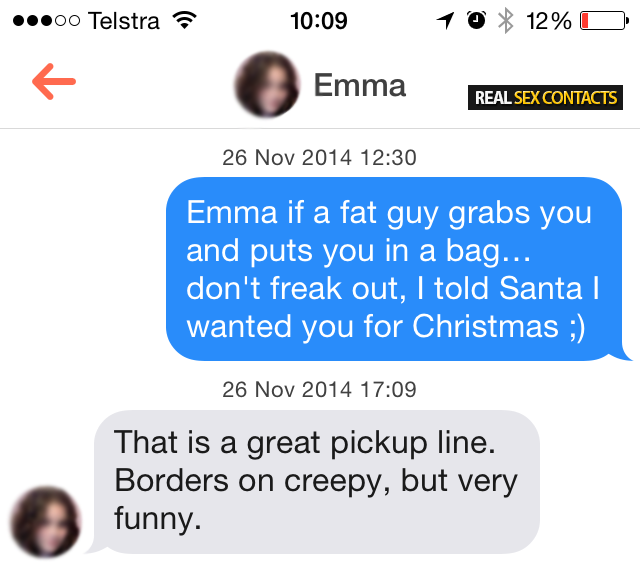Go back using the orange arrow

(x=54, y=84)
